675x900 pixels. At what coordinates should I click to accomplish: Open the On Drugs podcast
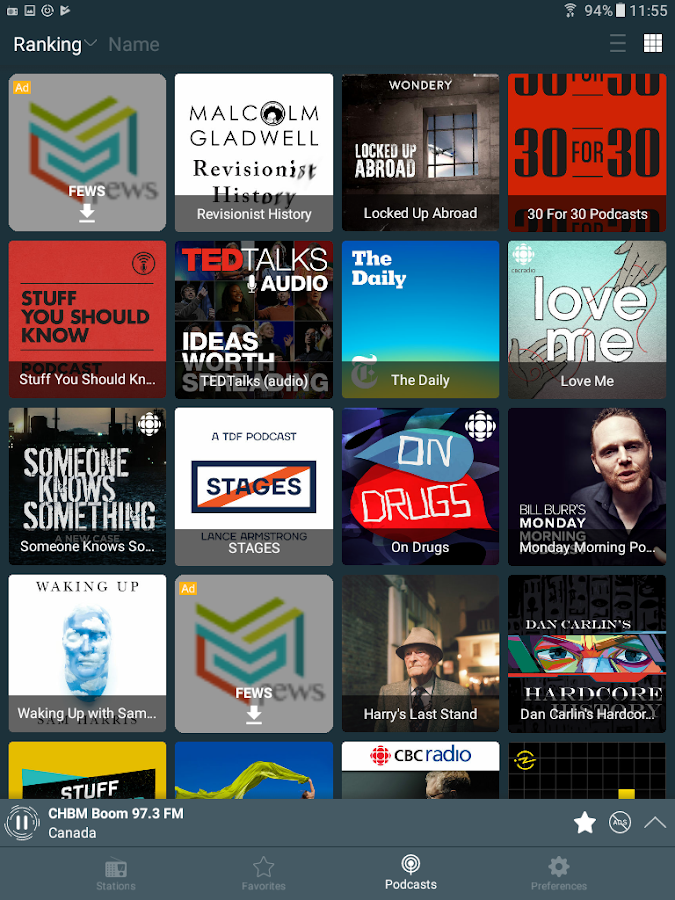tap(420, 486)
